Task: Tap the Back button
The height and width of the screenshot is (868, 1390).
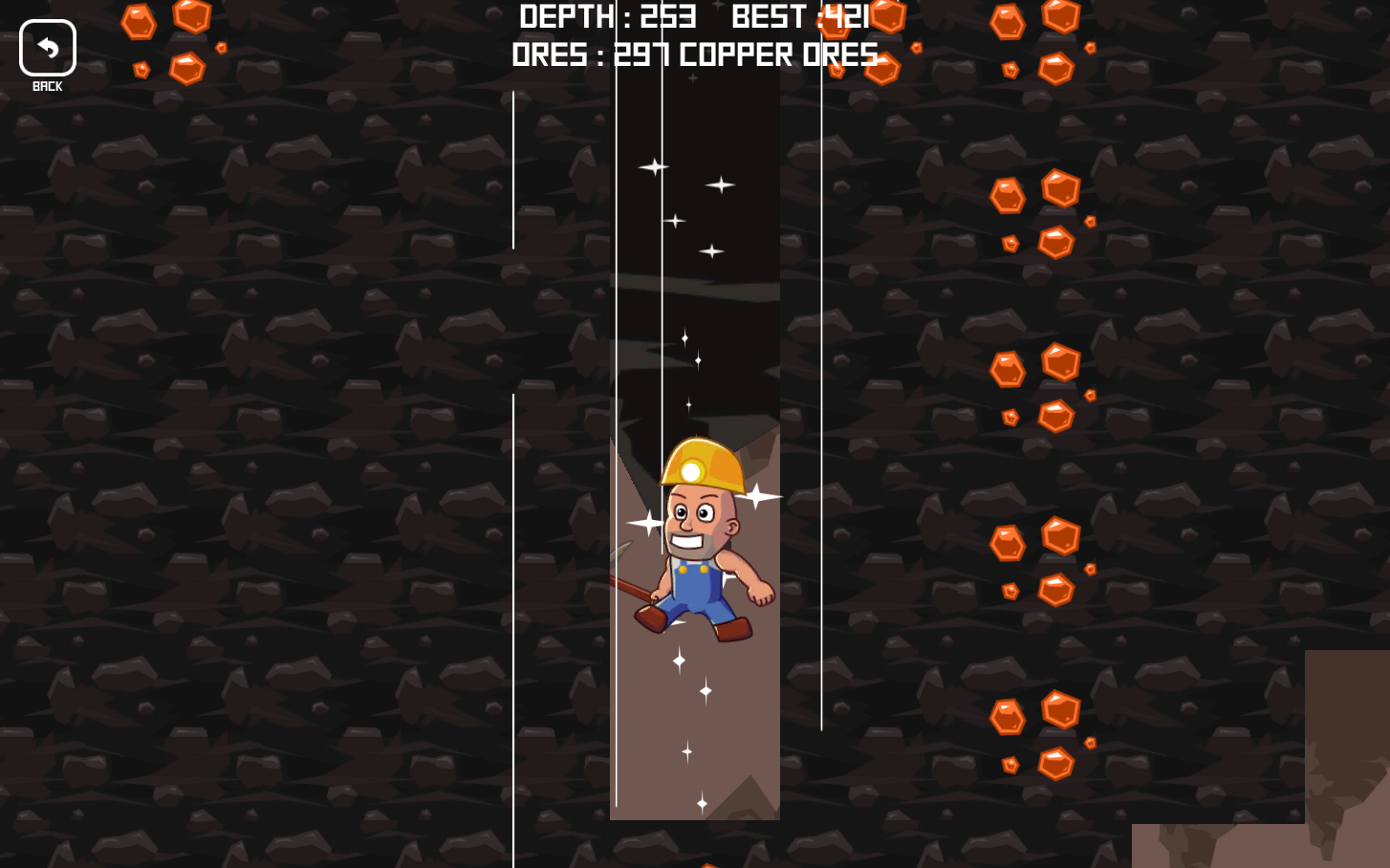Action: point(47,50)
